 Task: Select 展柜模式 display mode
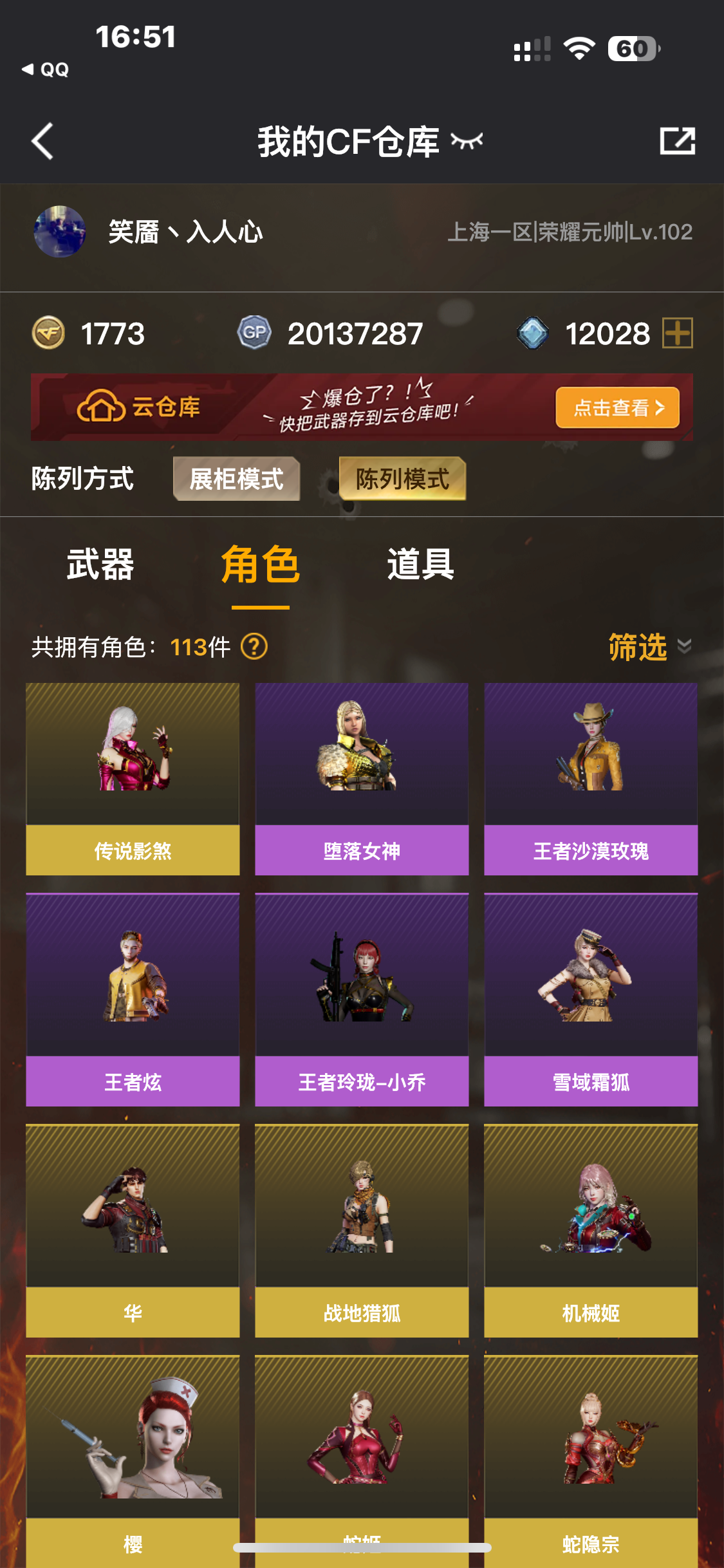coord(236,479)
